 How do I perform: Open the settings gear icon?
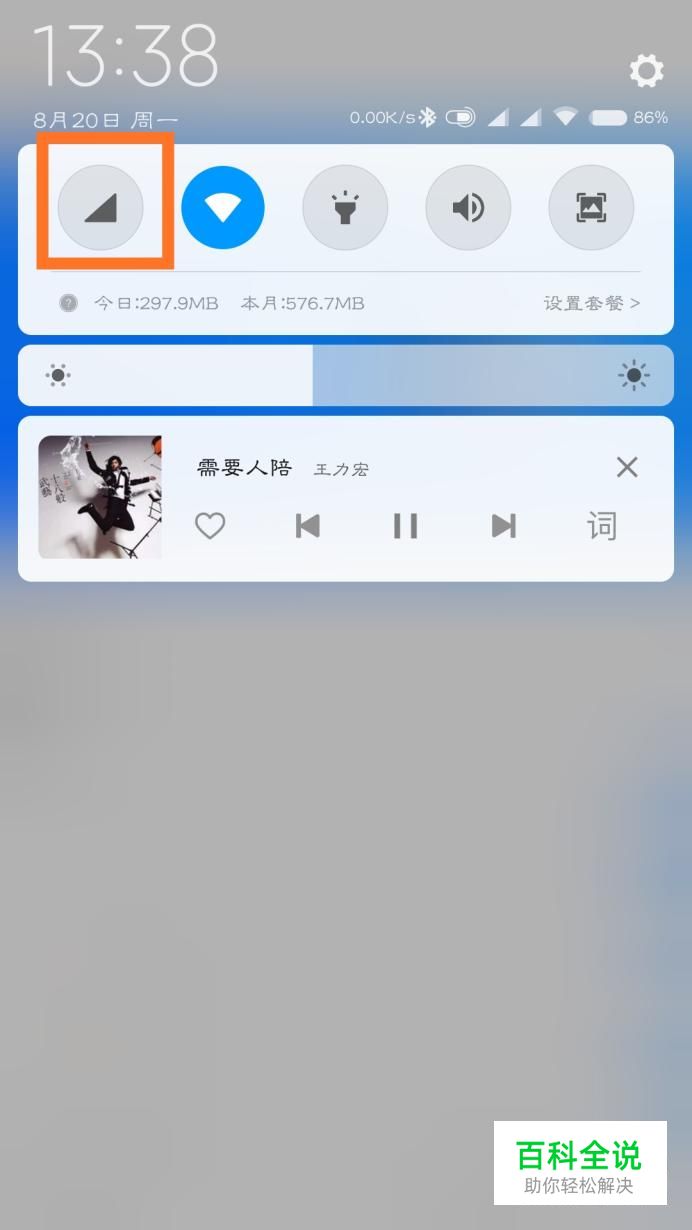(x=646, y=71)
